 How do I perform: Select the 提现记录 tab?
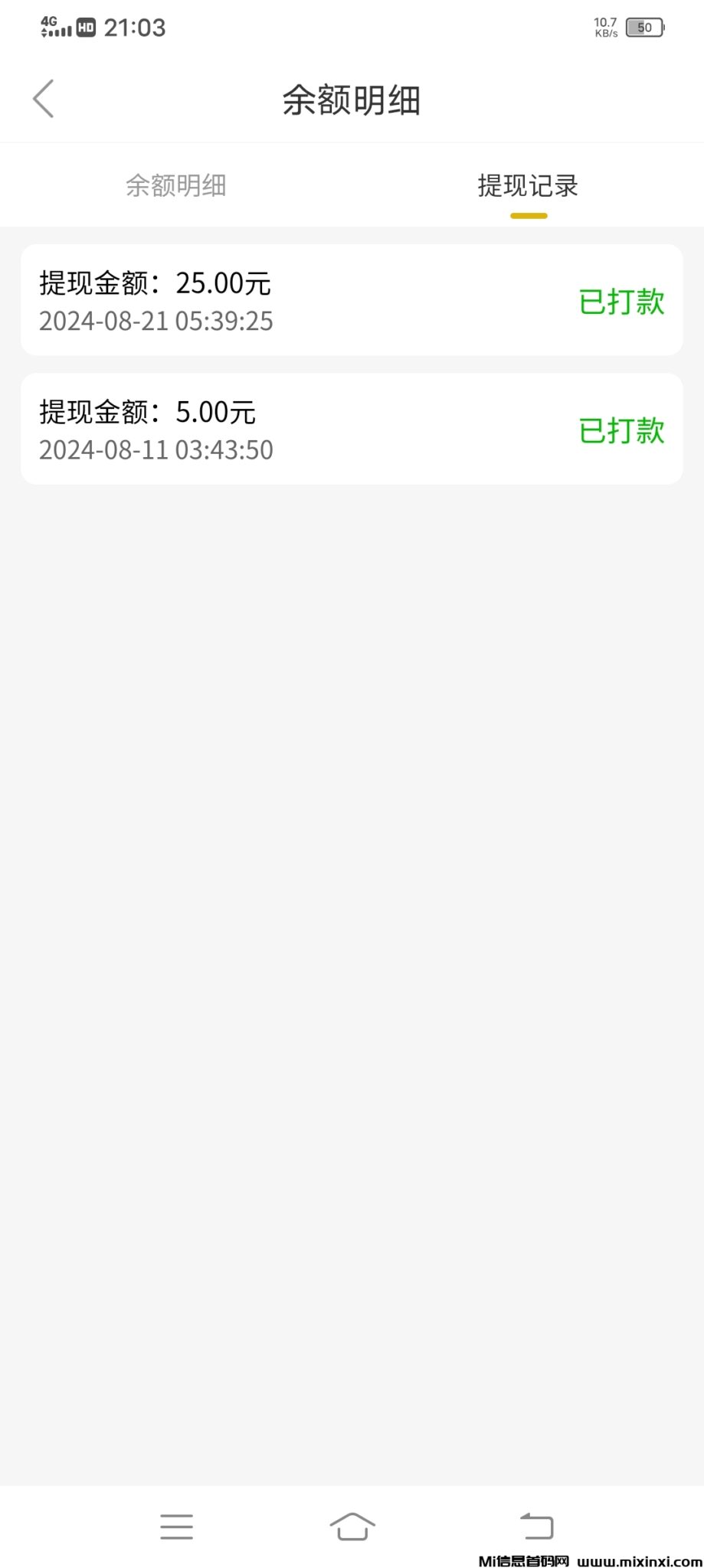528,186
